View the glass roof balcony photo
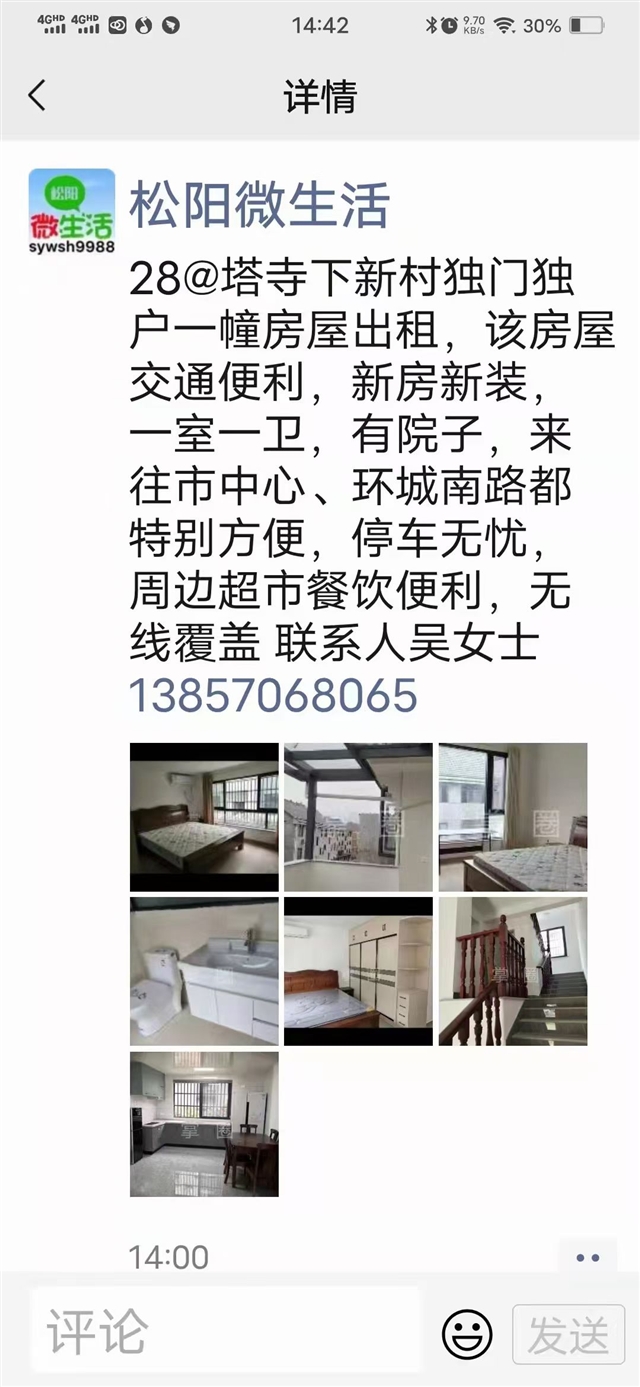640x1387 pixels. (358, 817)
